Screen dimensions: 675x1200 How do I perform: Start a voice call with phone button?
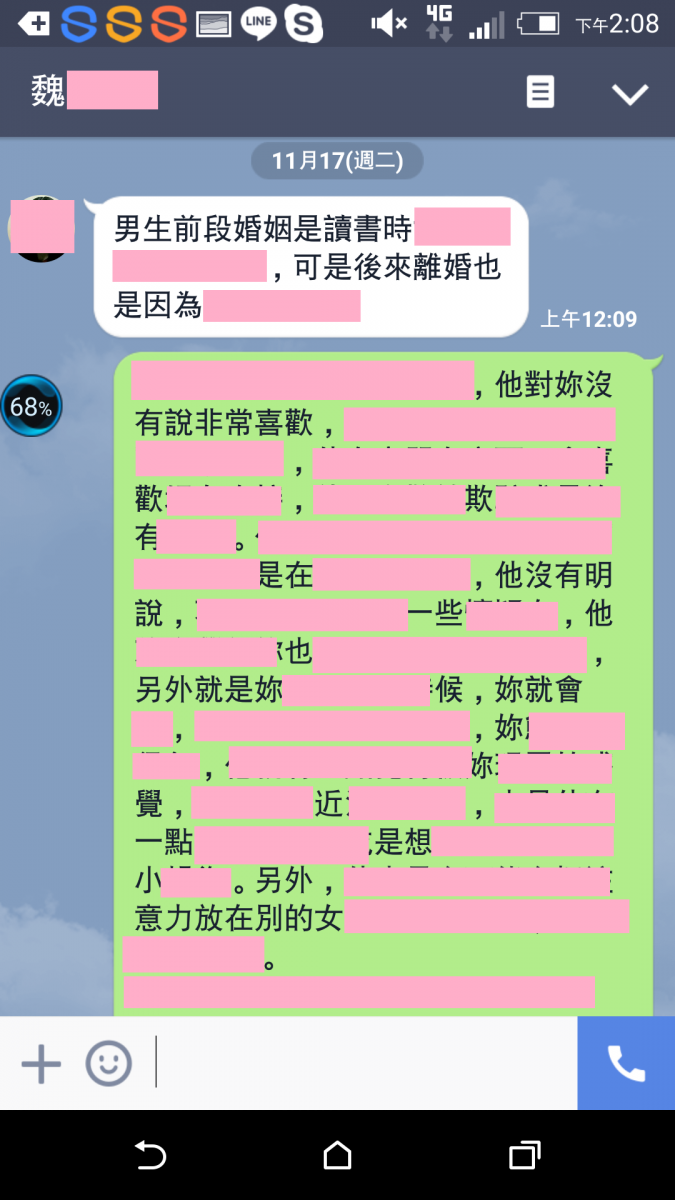(x=626, y=1063)
